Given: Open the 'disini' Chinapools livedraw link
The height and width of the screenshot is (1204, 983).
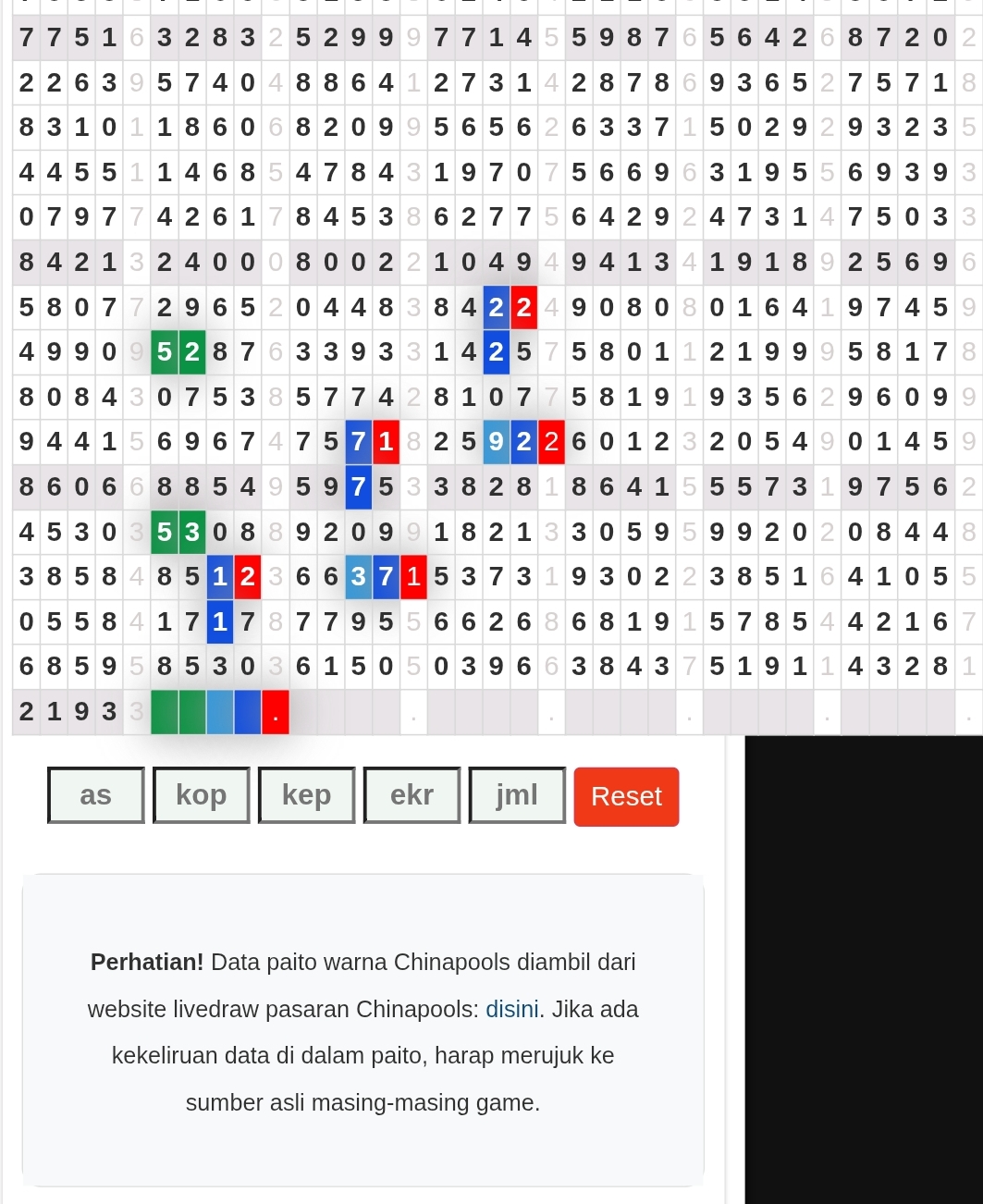Looking at the screenshot, I should pos(511,1009).
